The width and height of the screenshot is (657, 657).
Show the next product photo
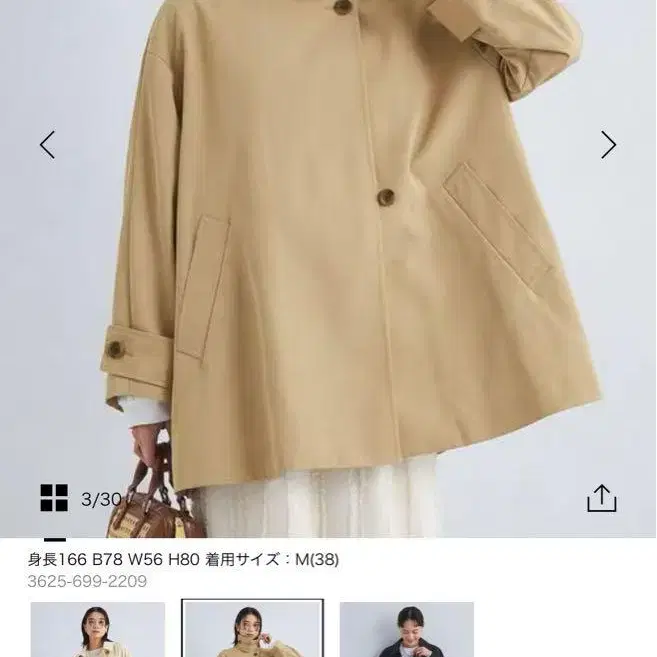point(608,145)
